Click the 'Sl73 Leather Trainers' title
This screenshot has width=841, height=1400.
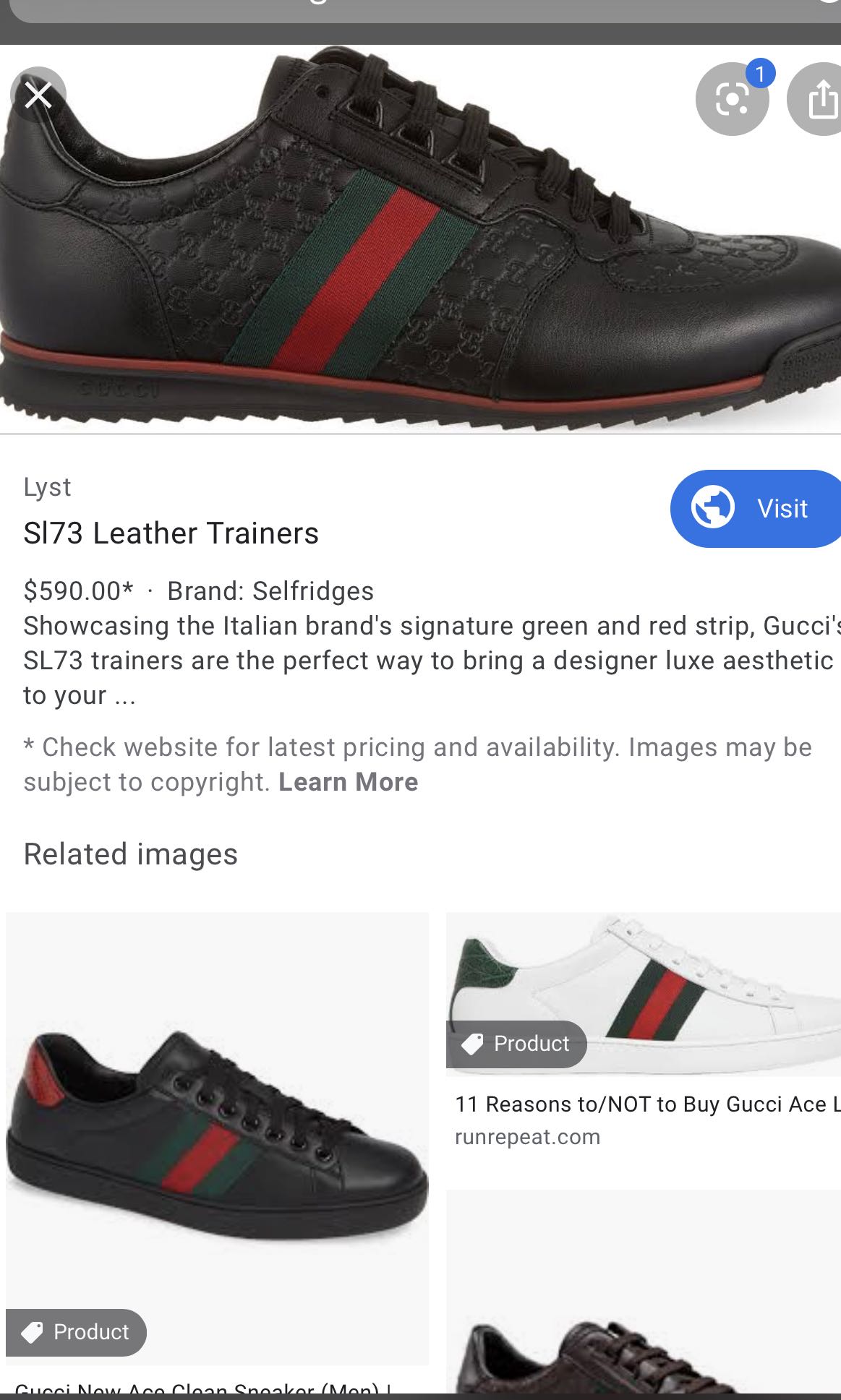pos(171,533)
